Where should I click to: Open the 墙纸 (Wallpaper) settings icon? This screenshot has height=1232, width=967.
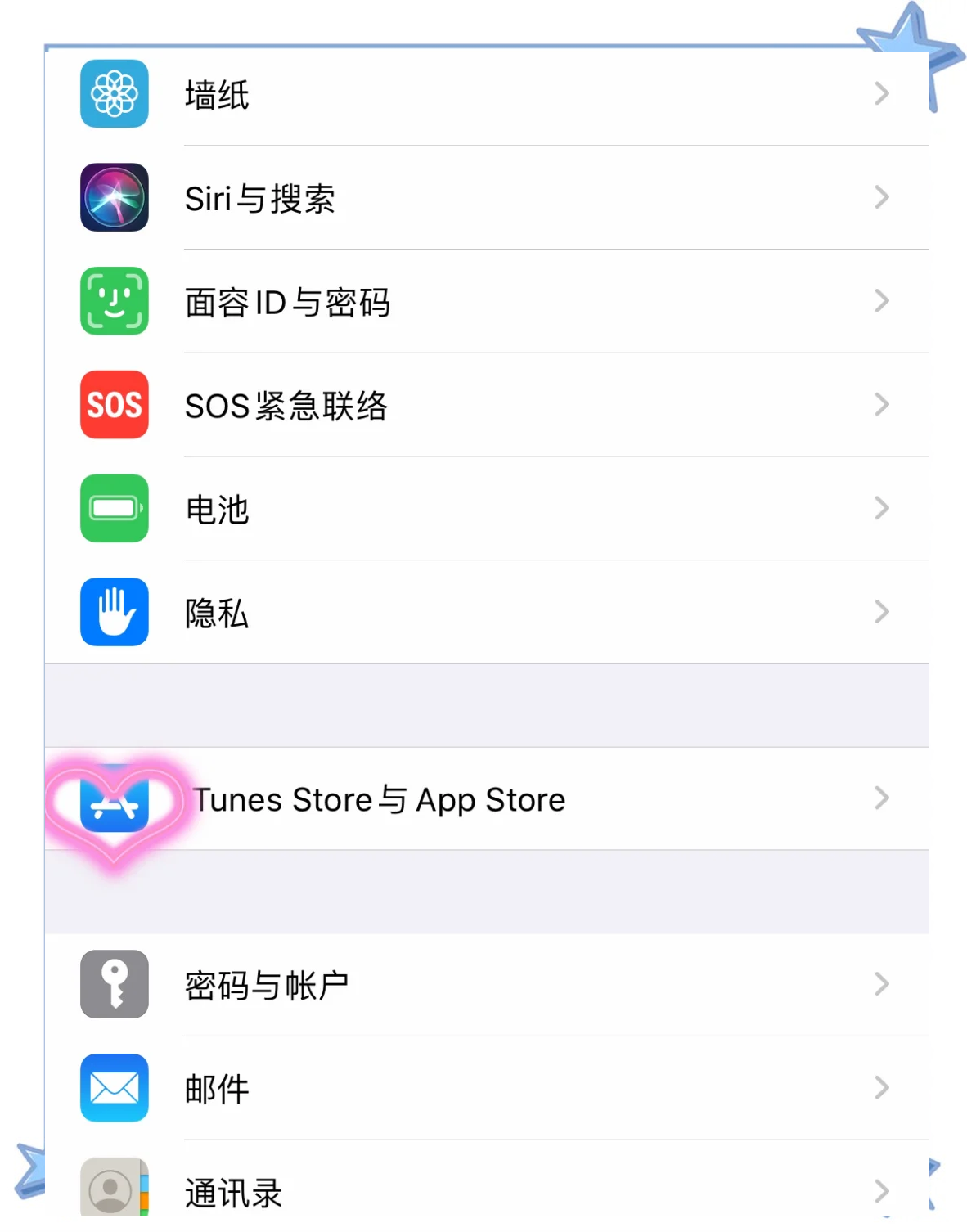click(114, 93)
